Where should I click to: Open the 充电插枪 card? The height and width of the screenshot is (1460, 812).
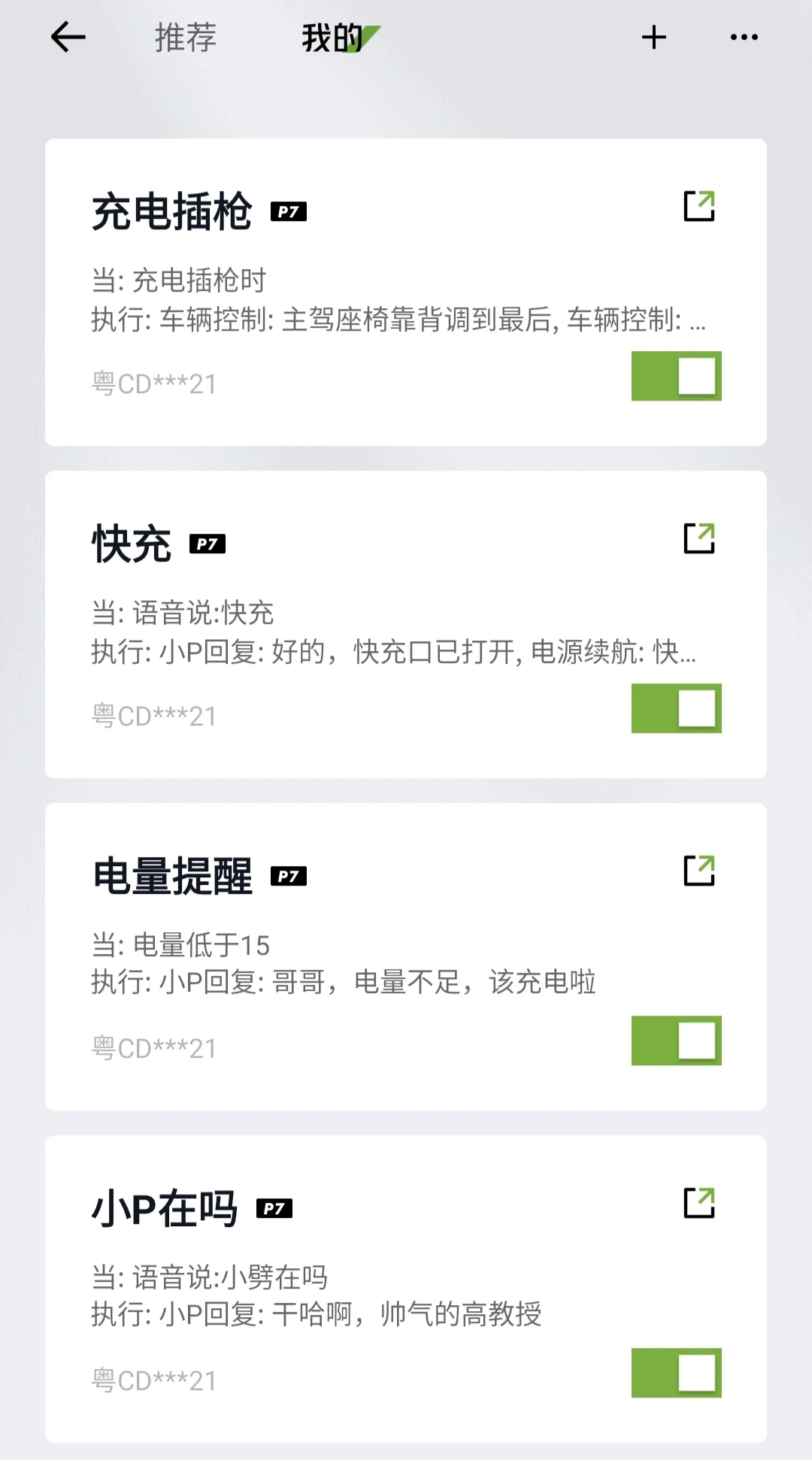(x=406, y=292)
